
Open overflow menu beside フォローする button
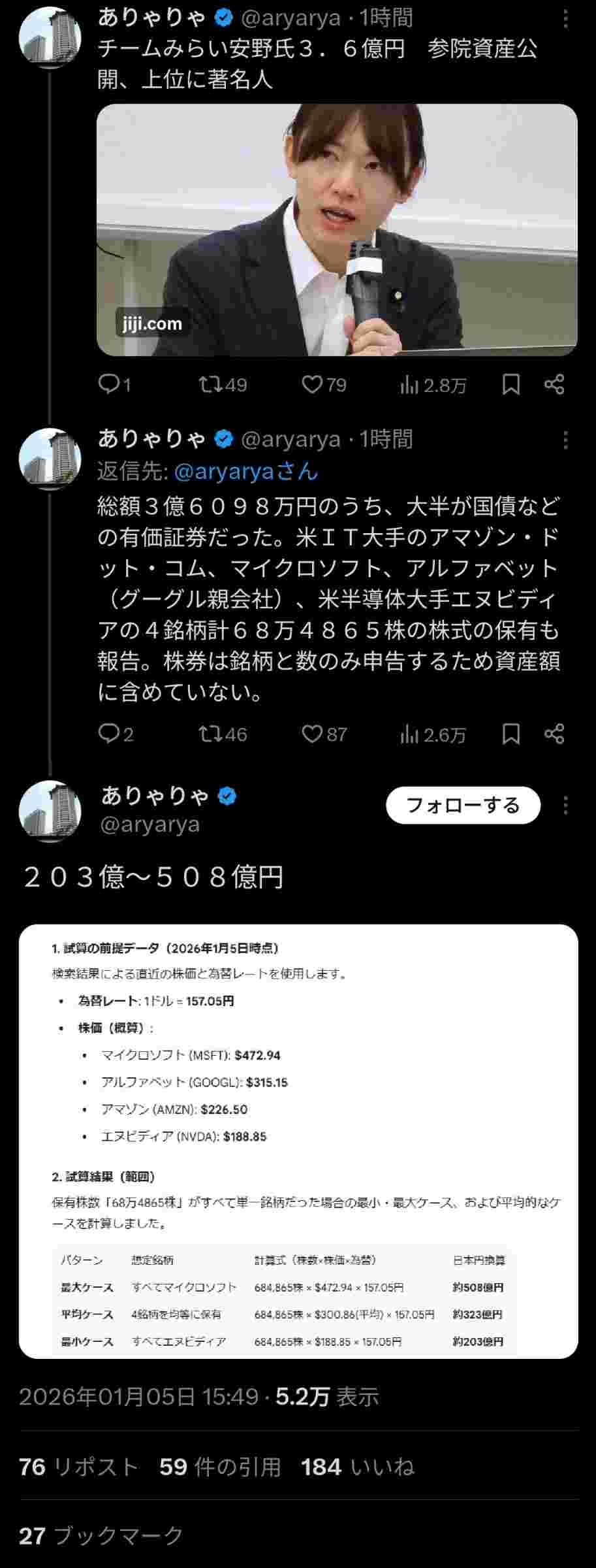565,805
